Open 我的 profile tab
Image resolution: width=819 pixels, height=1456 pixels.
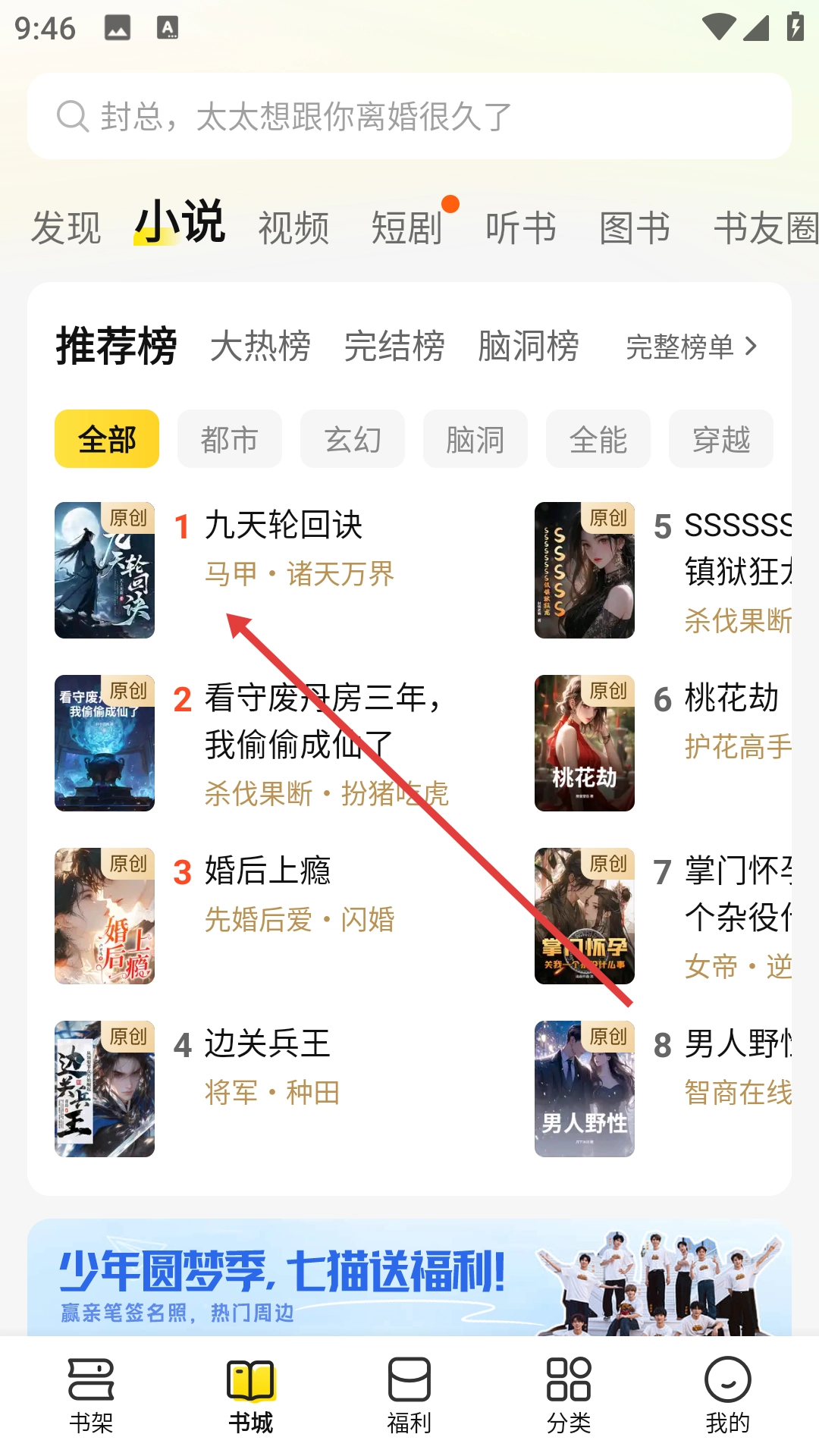tap(727, 1395)
